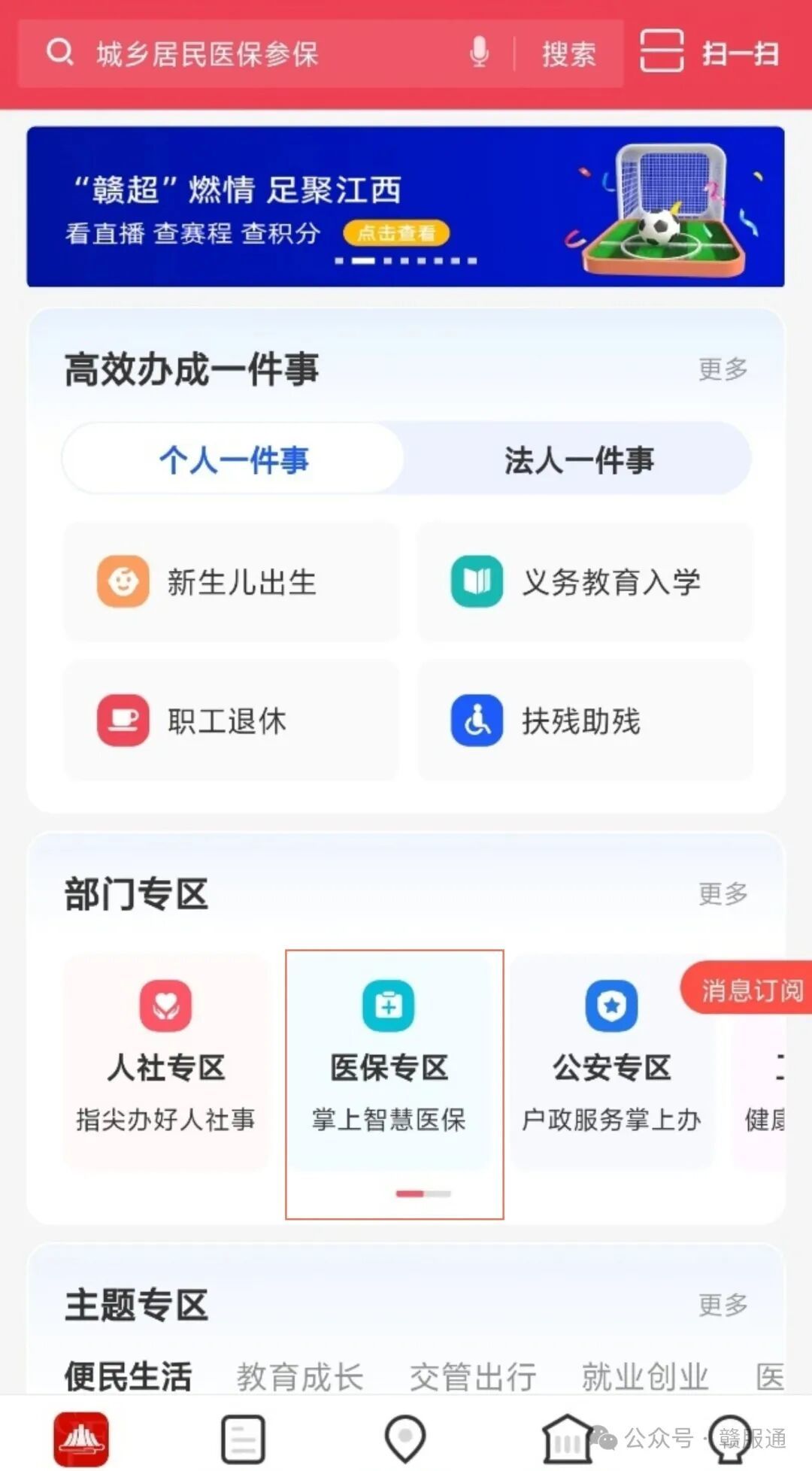Show 更多 for 部门专区

[723, 894]
